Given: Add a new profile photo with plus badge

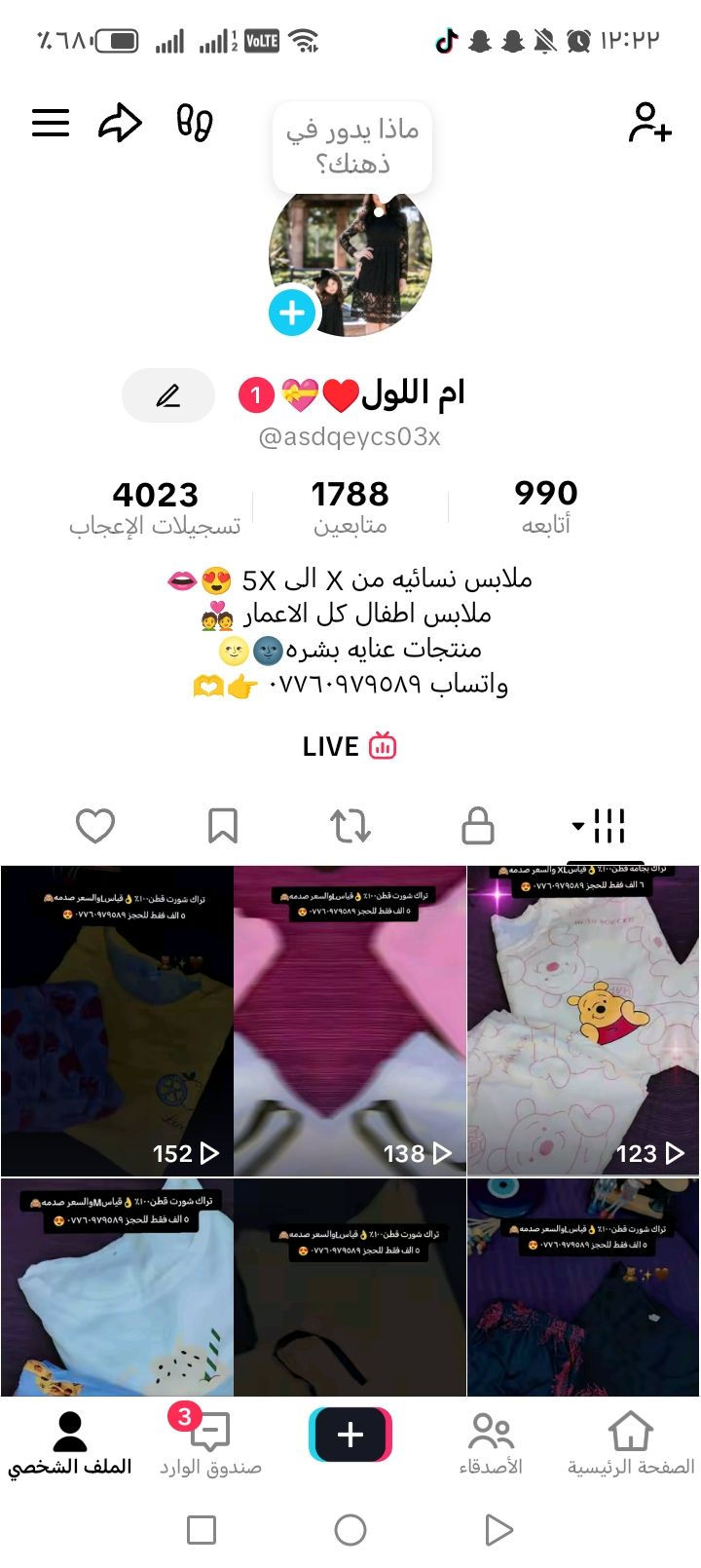Looking at the screenshot, I should click(292, 313).
